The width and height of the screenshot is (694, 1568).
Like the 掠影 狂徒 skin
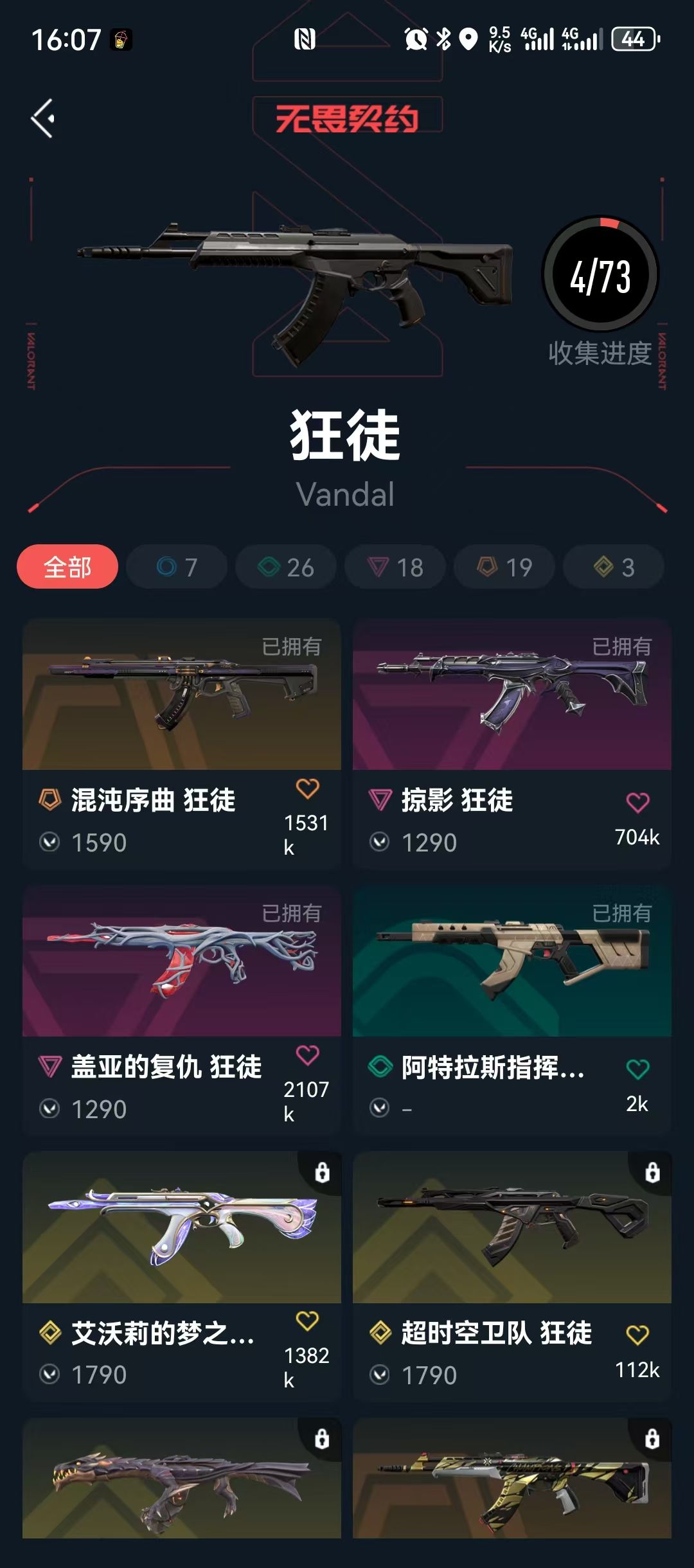click(x=637, y=803)
